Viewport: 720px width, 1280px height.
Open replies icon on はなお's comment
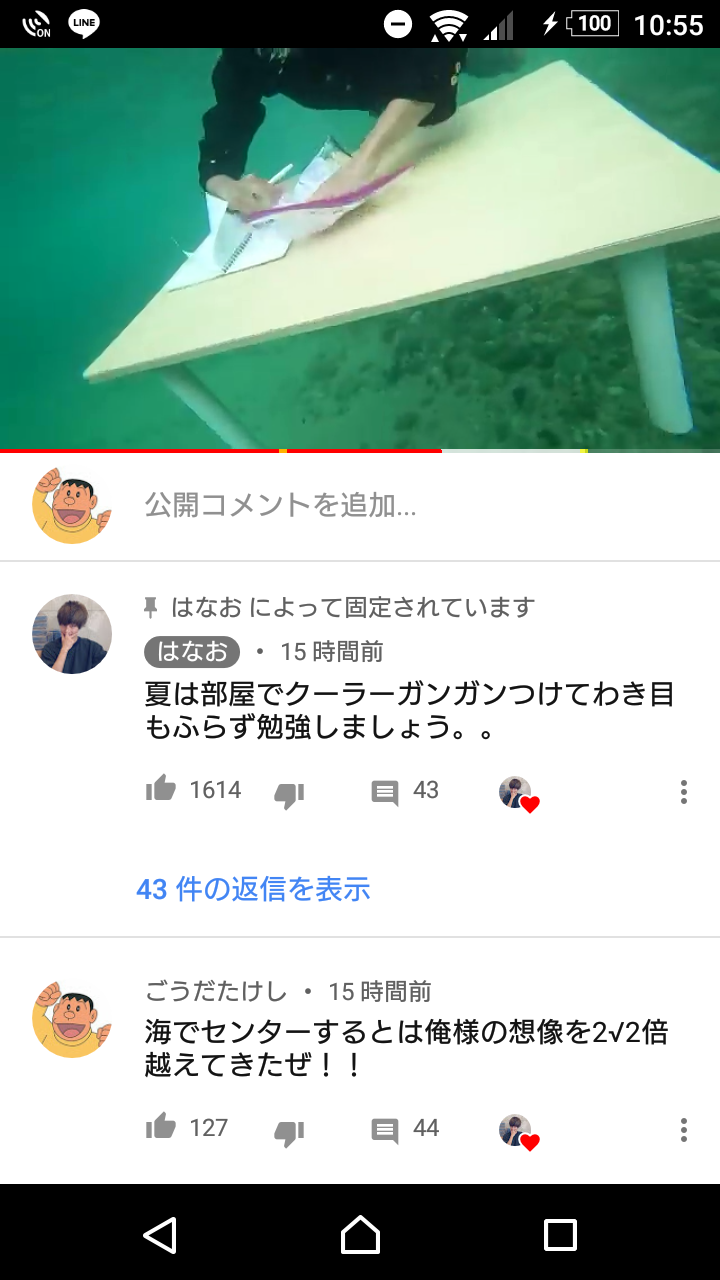[385, 792]
